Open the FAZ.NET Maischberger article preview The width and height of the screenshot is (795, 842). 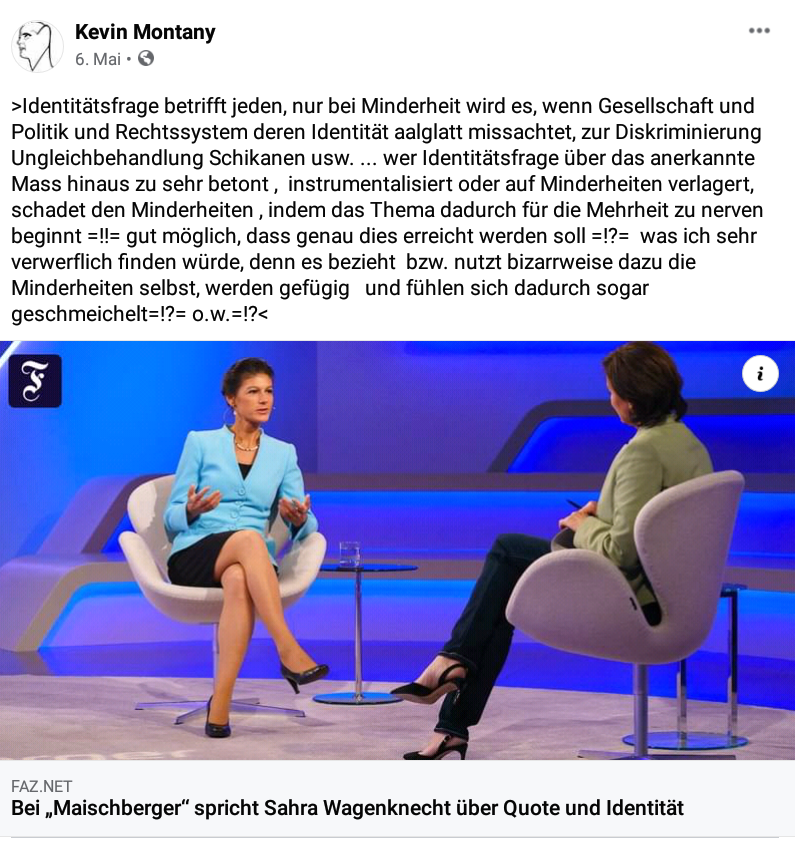click(x=397, y=550)
